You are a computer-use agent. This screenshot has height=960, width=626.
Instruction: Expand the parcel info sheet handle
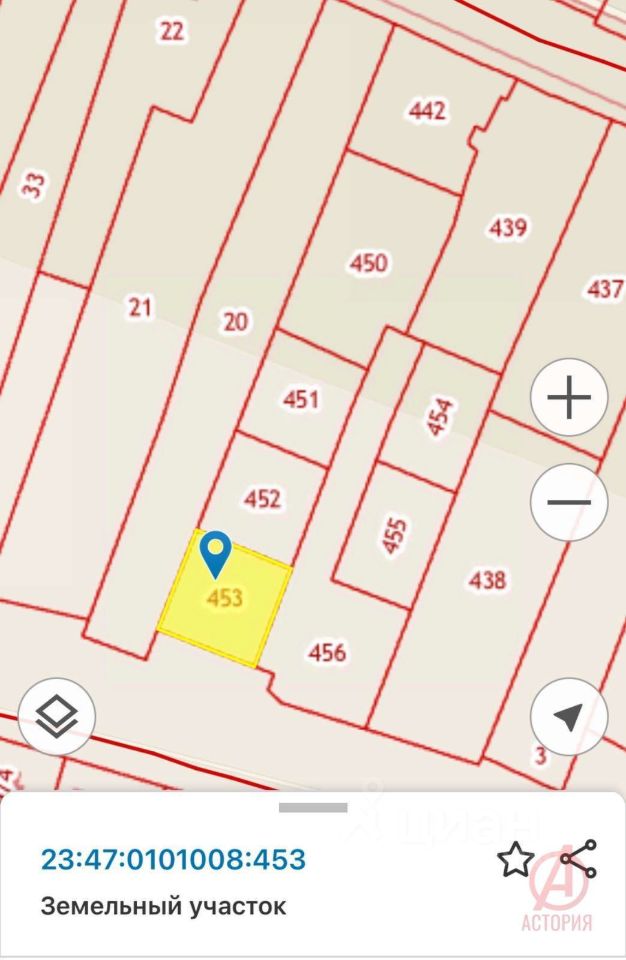pos(313,807)
